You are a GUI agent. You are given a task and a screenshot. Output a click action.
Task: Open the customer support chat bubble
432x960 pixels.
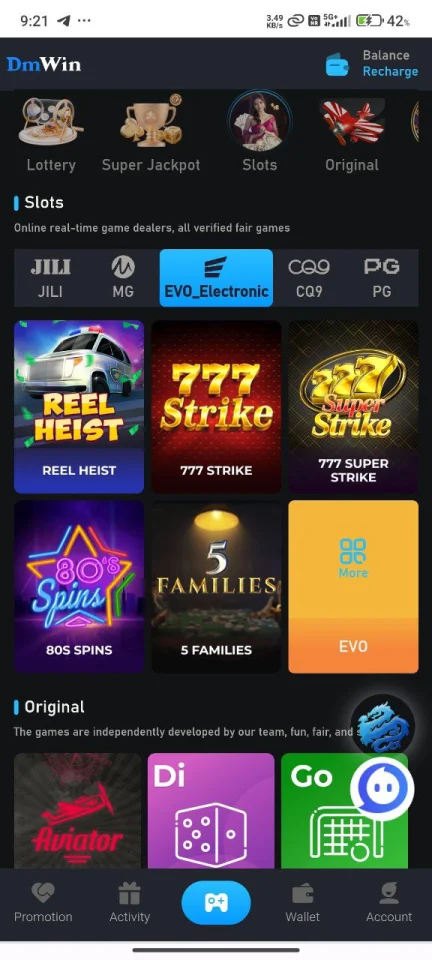coord(382,789)
